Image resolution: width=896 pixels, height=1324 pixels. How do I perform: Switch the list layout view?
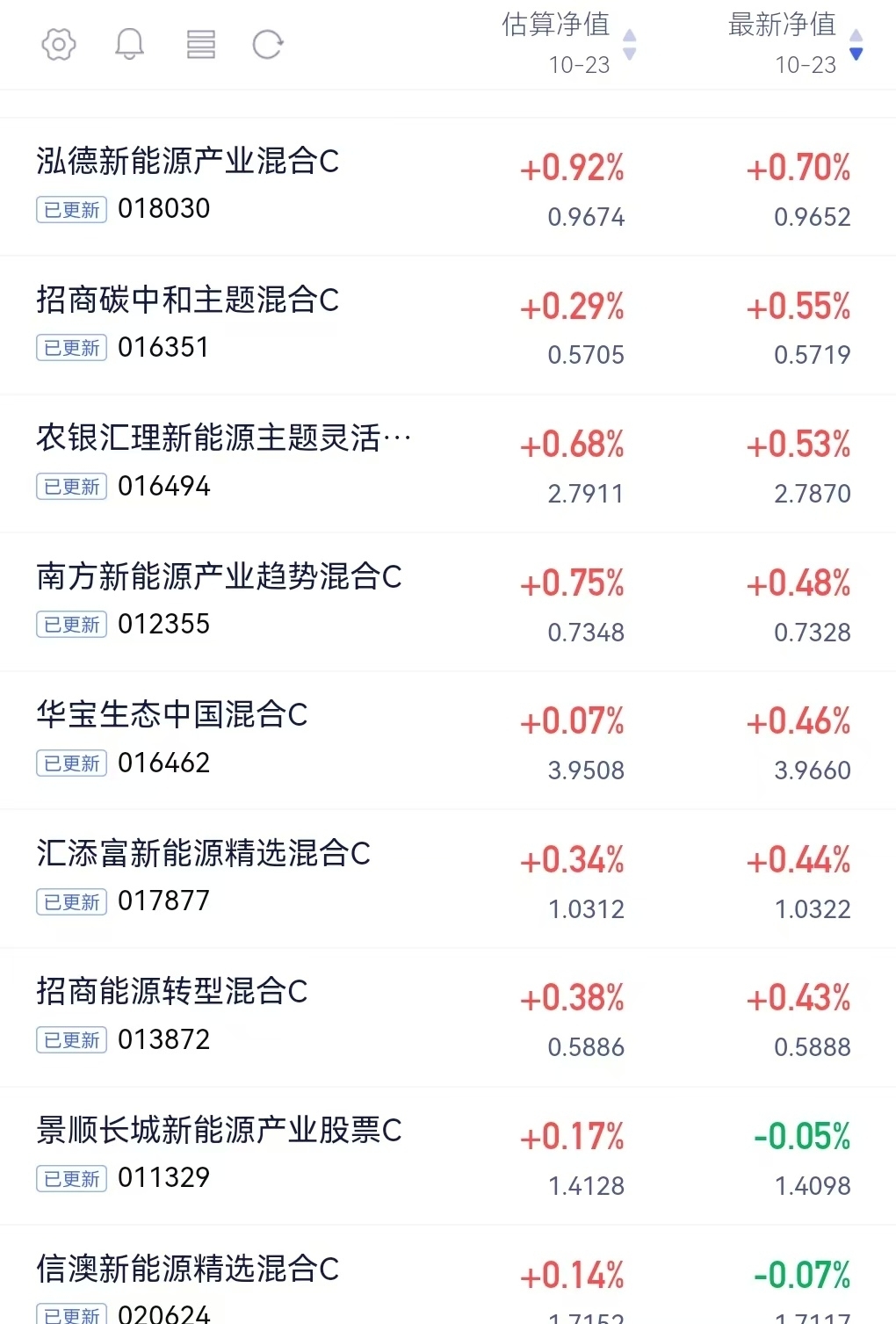[200, 44]
